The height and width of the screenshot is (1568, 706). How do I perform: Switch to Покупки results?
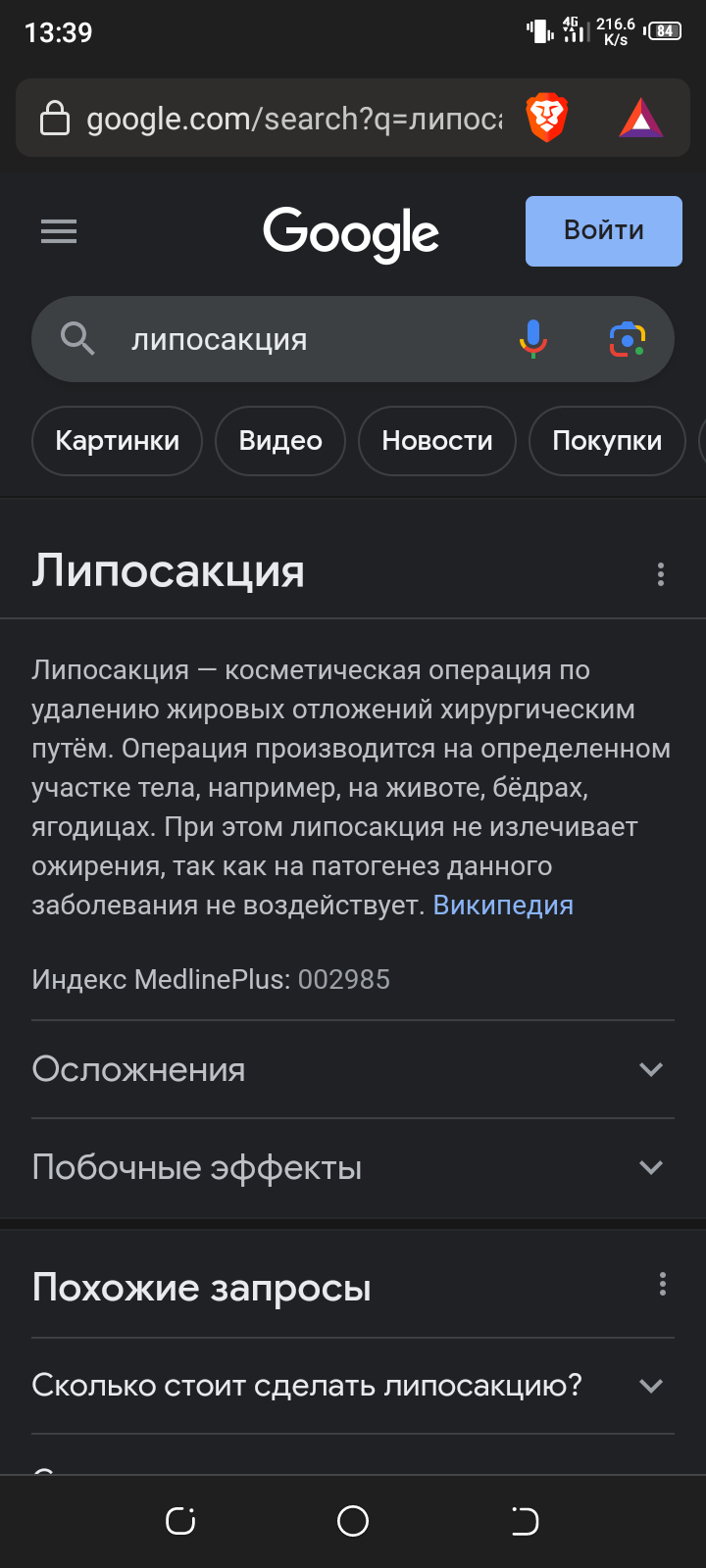[607, 441]
